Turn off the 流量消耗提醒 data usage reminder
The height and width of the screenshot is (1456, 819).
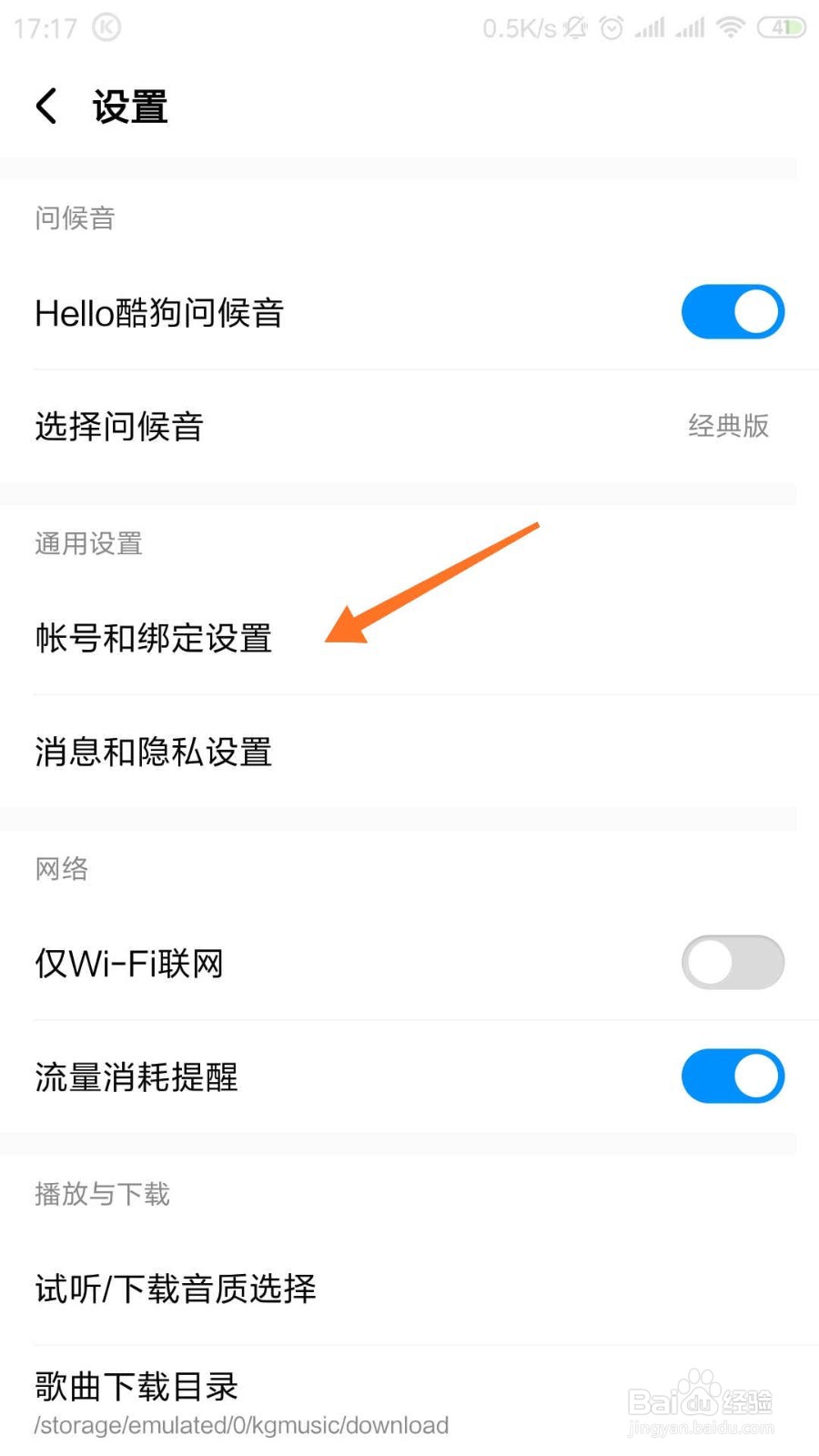732,1076
